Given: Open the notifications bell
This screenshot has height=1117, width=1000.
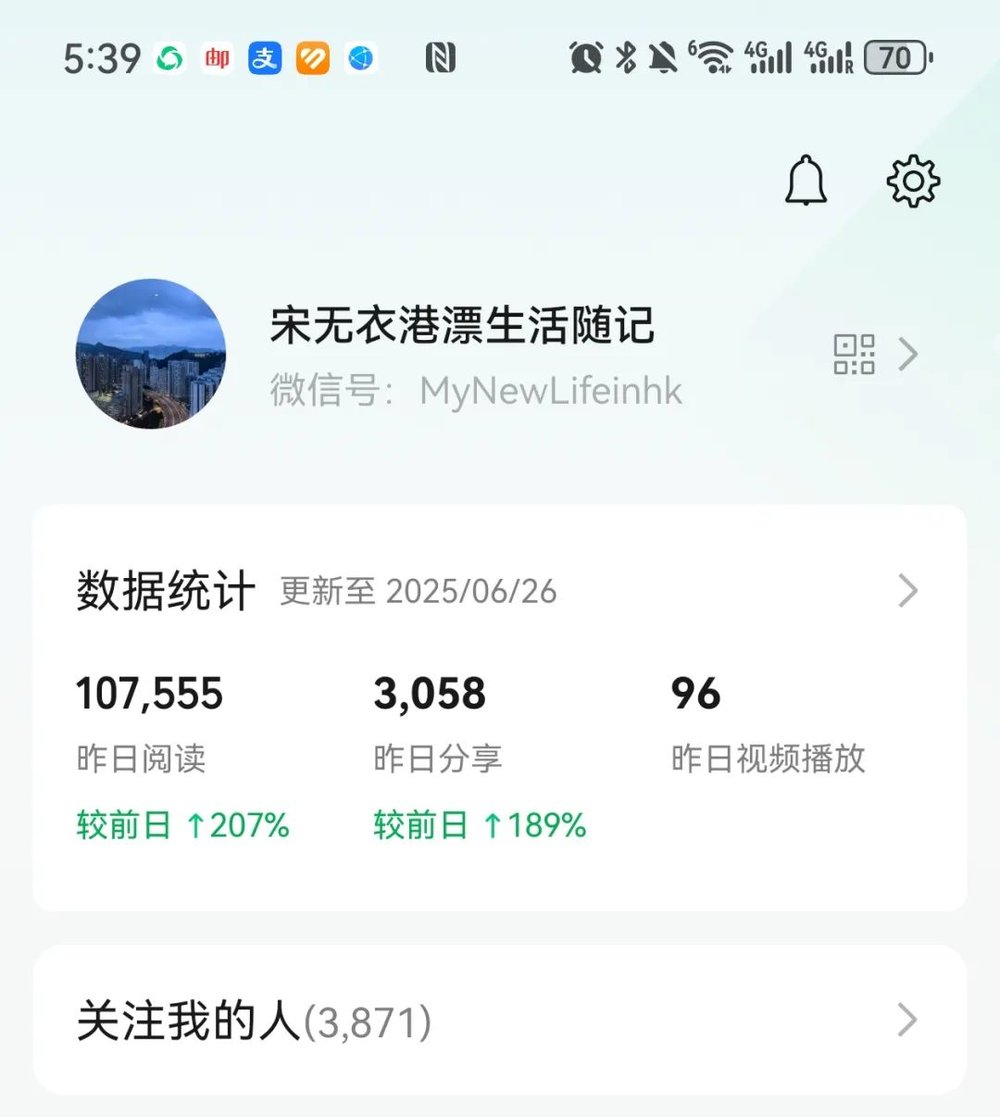Looking at the screenshot, I should click(805, 182).
